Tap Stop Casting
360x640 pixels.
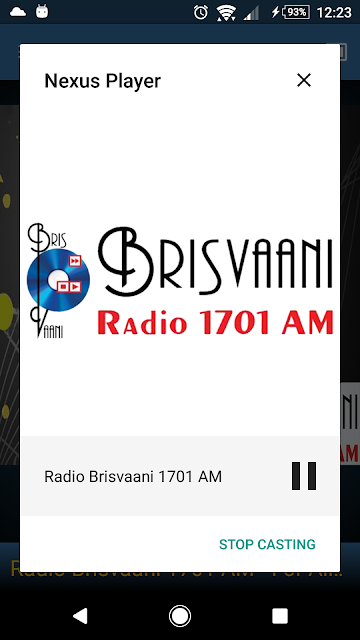267,544
